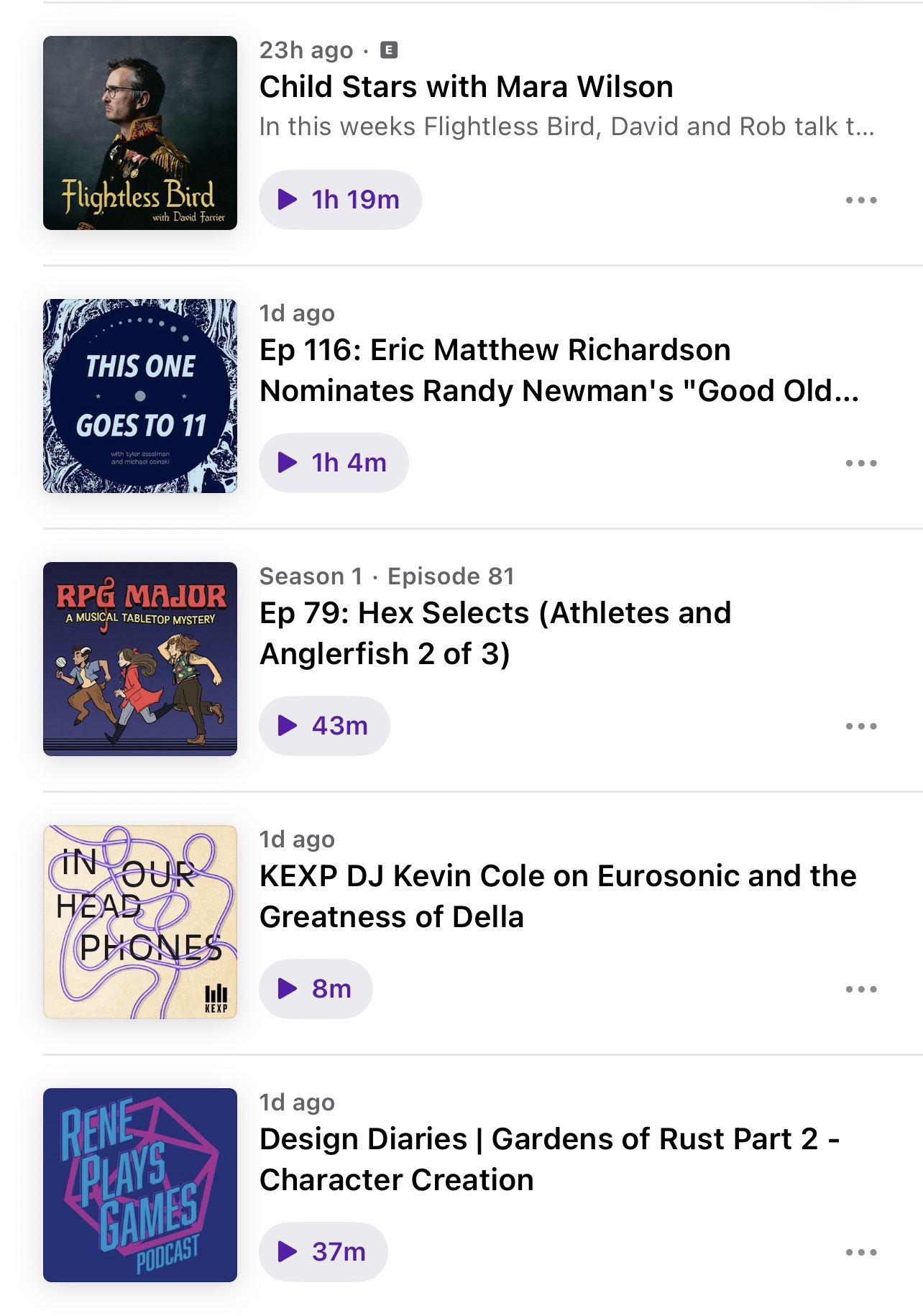Play the KEXP DJ Kevin Cole episode
The height and width of the screenshot is (1316, 923).
[x=316, y=989]
